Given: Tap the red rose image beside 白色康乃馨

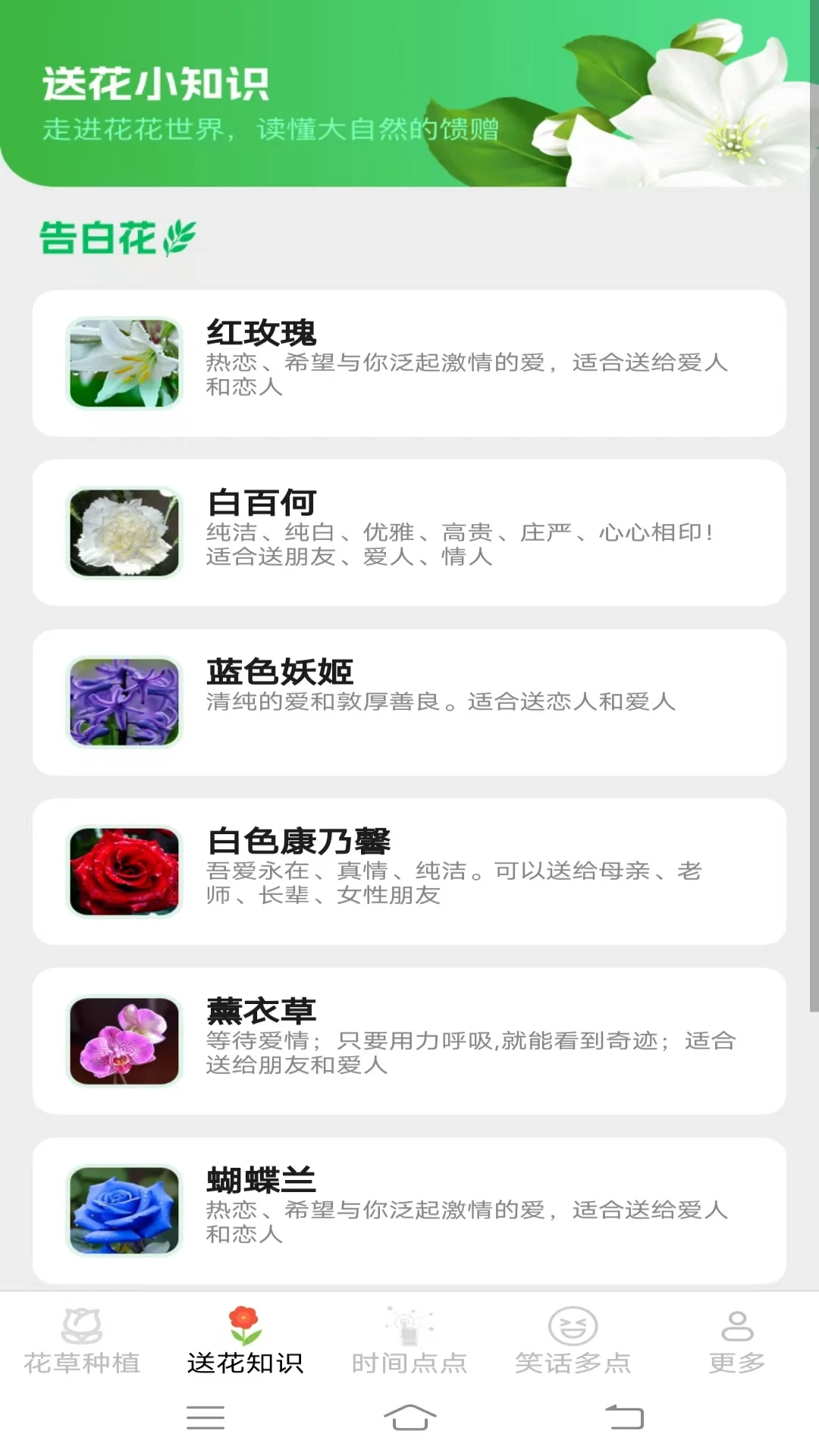Looking at the screenshot, I should tap(124, 871).
